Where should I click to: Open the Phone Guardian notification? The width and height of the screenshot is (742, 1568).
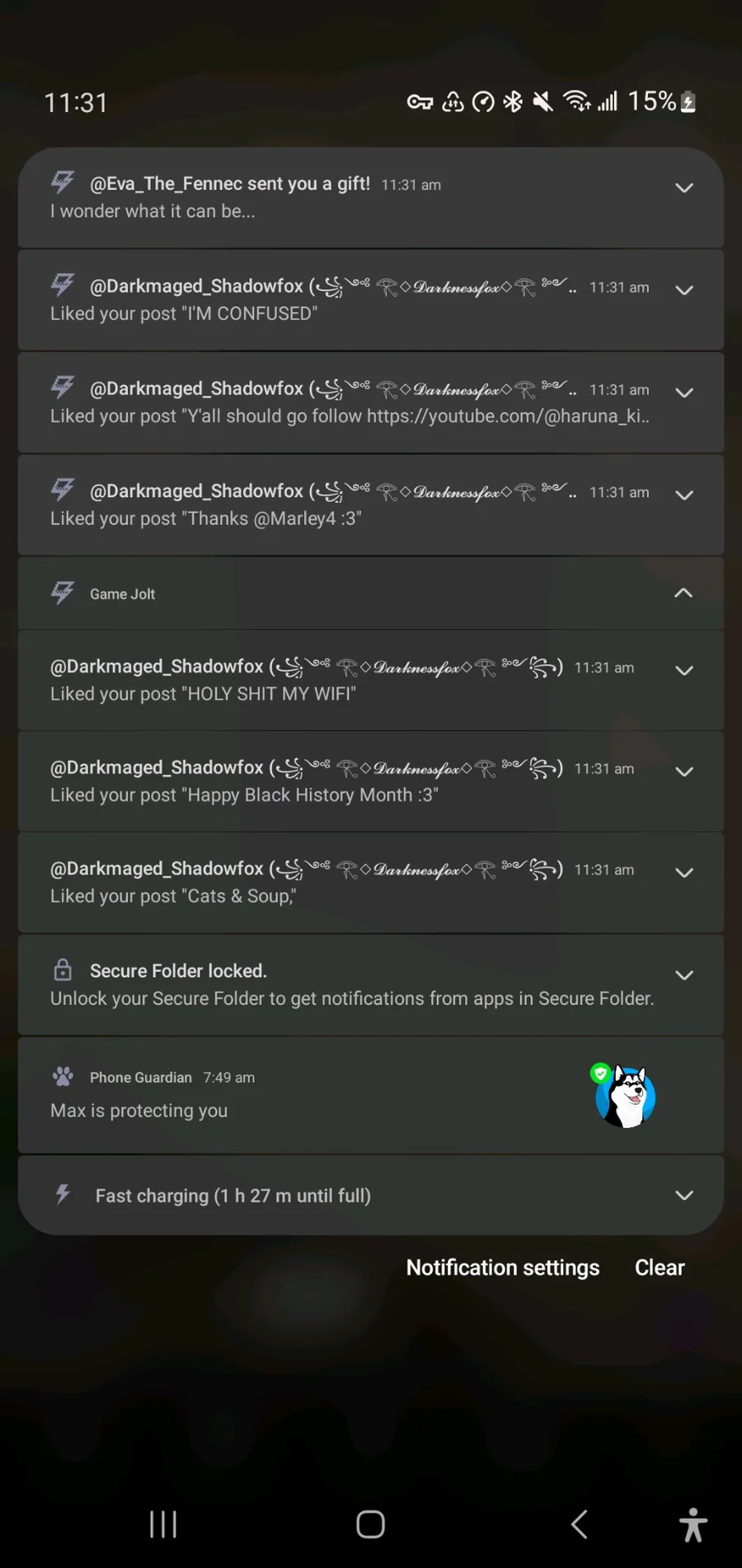point(370,1095)
